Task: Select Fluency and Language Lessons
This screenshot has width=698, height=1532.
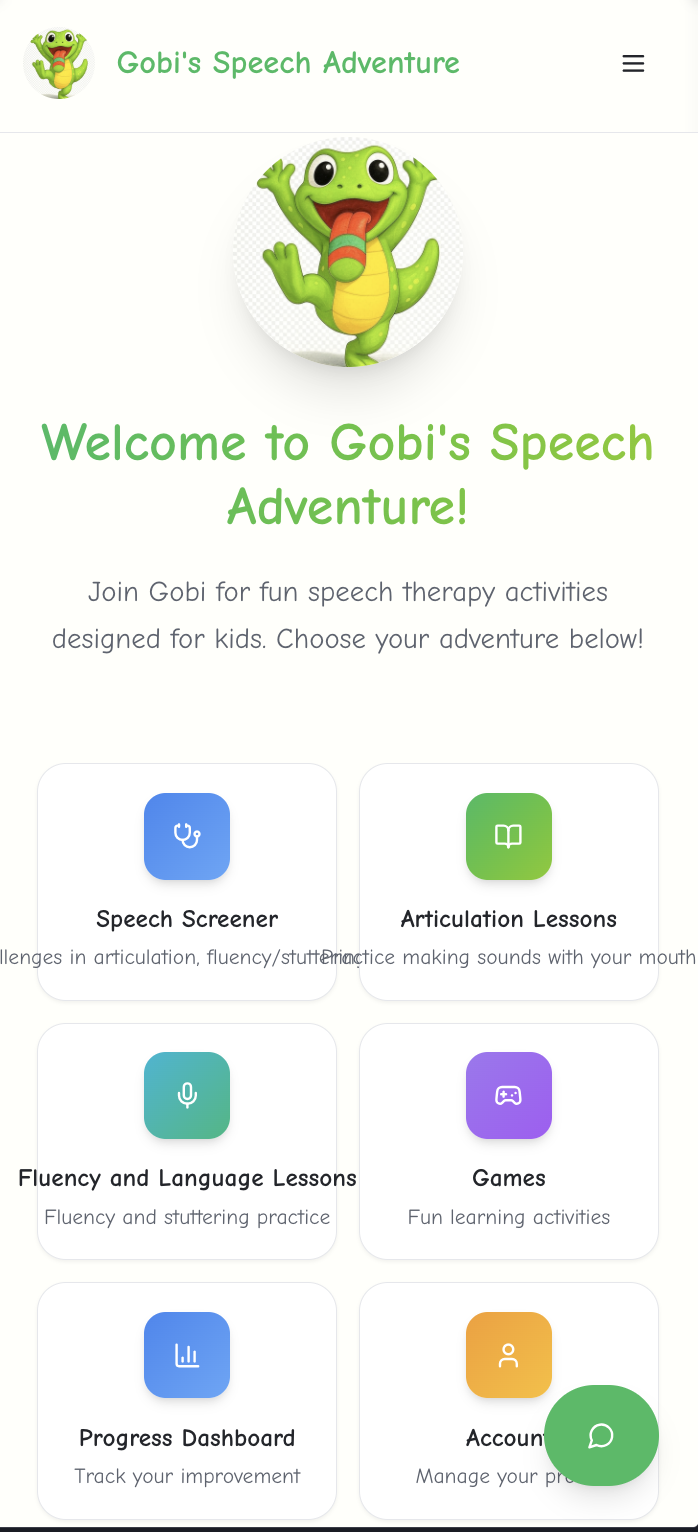Action: (x=187, y=1141)
